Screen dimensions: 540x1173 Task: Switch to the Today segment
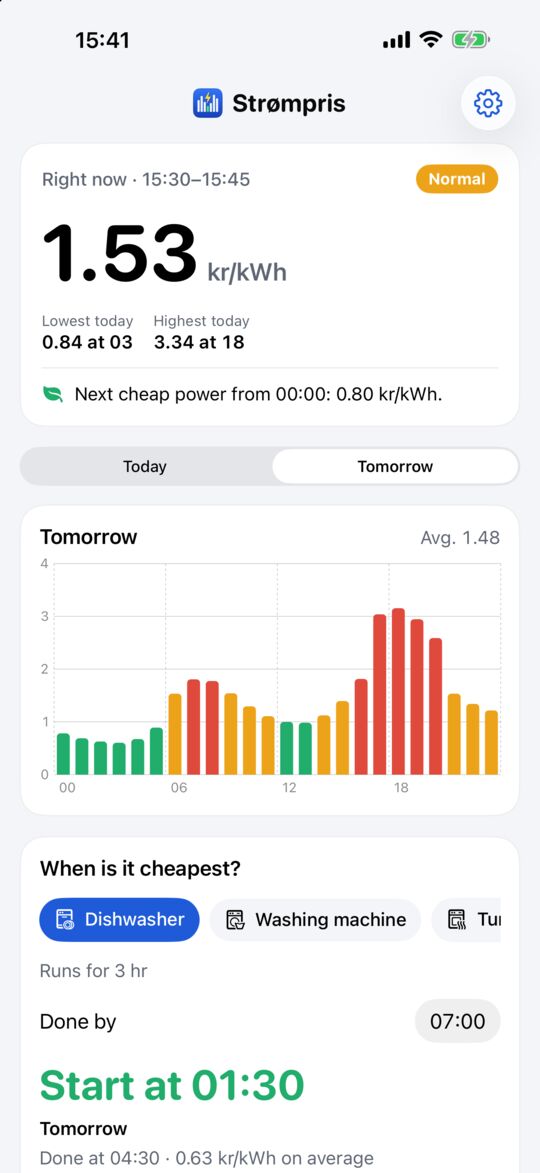click(145, 467)
